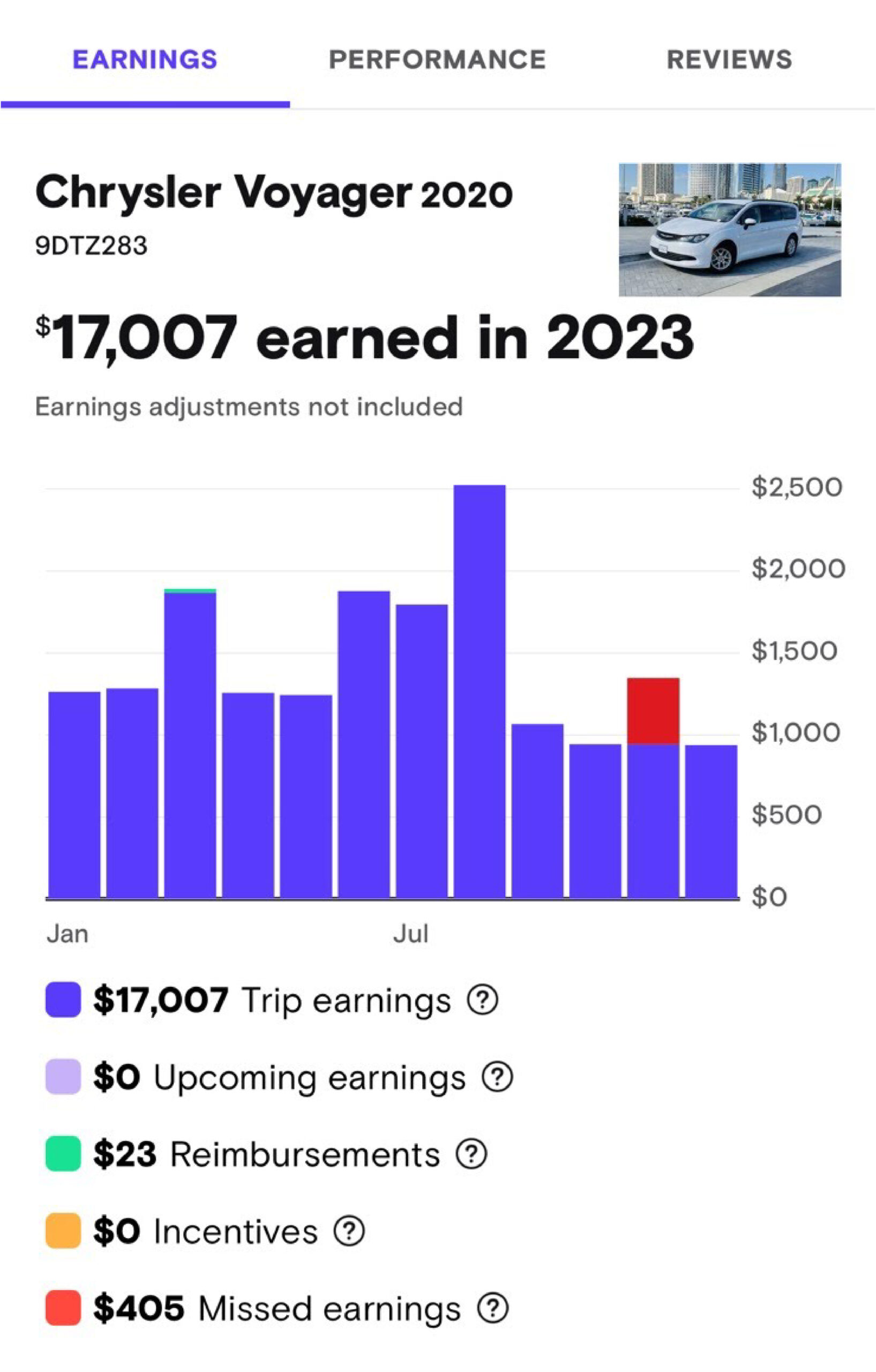This screenshot has width=876, height=1372.
Task: Switch to the Performance tab
Action: click(x=437, y=60)
